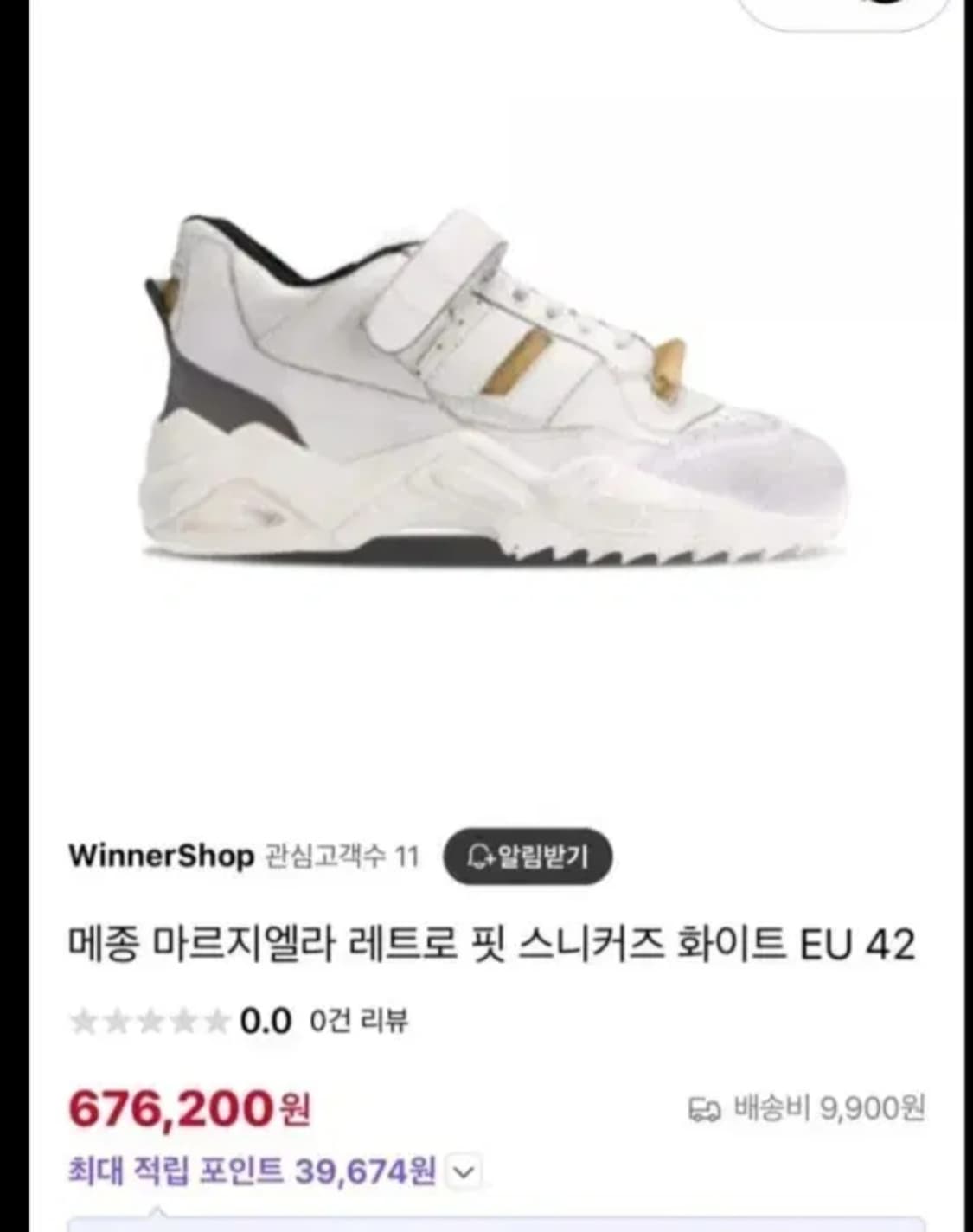Tap the white Maison Margiela sneaker image
The image size is (973, 1232).
[x=484, y=389]
